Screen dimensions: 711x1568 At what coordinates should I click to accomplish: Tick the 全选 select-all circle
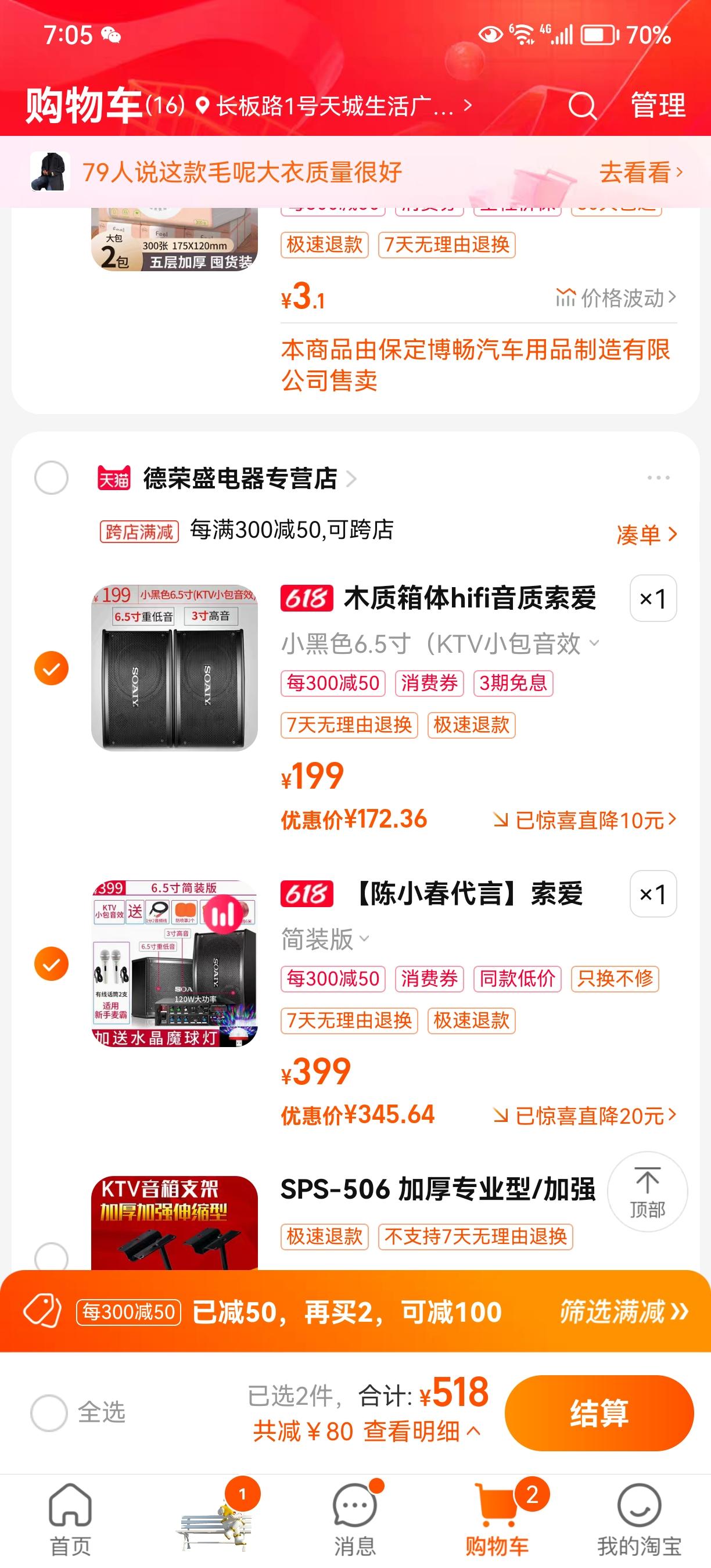[49, 1413]
